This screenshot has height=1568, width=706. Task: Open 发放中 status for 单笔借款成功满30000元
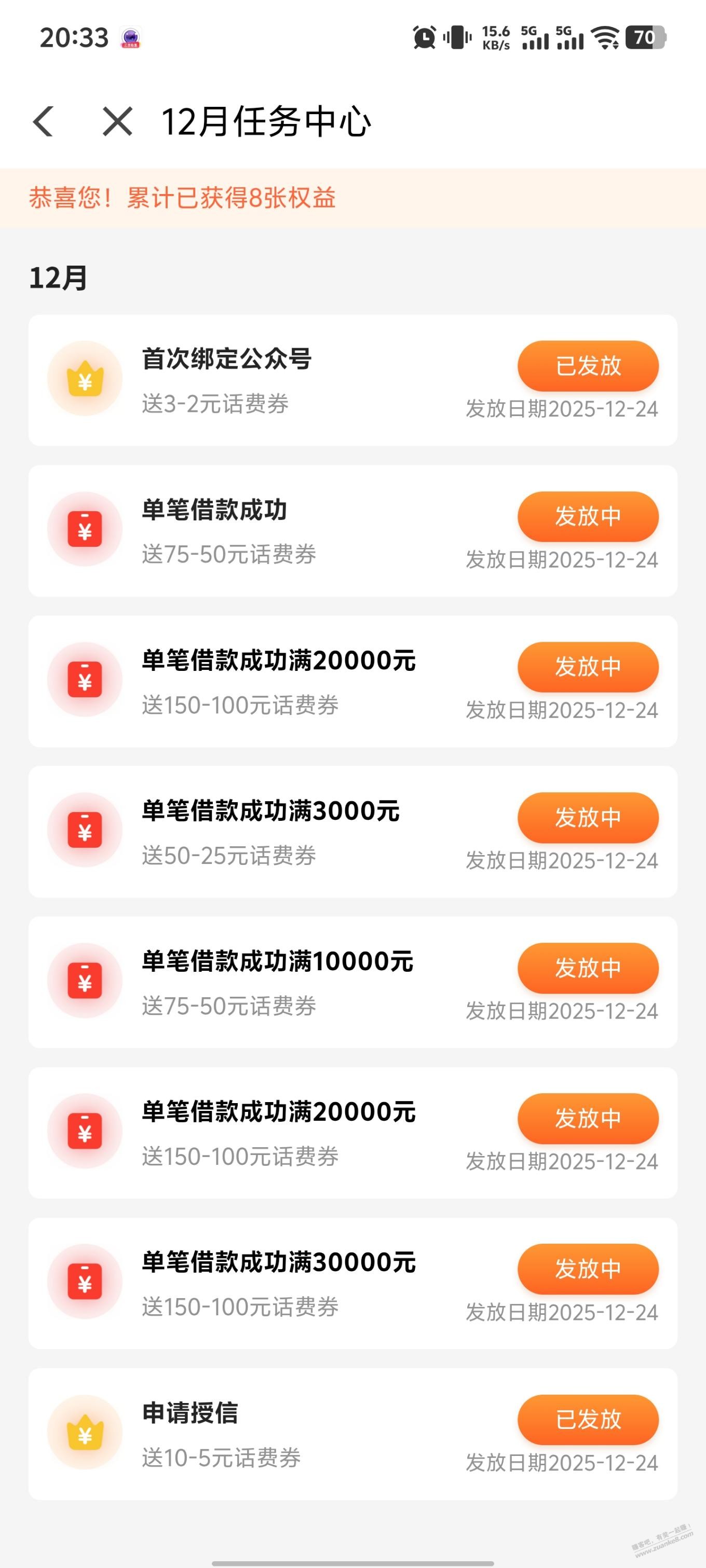pyautogui.click(x=588, y=1269)
